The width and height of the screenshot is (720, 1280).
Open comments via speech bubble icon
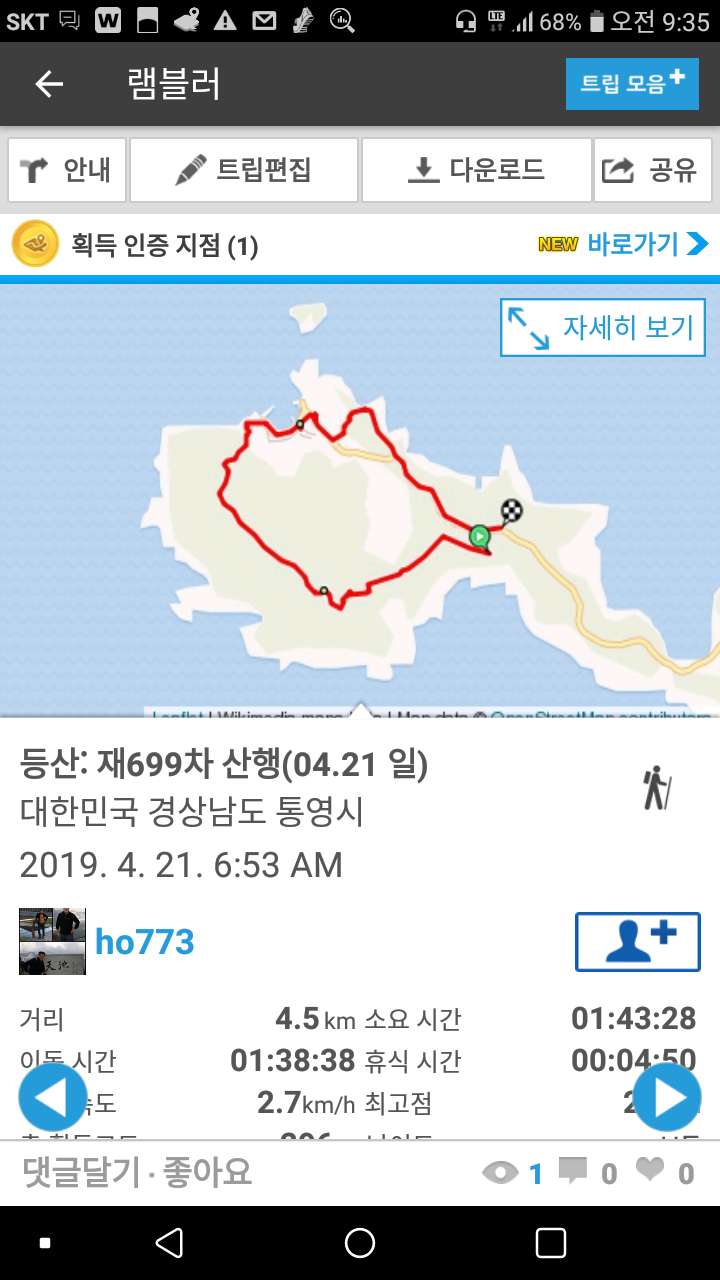pos(573,1171)
